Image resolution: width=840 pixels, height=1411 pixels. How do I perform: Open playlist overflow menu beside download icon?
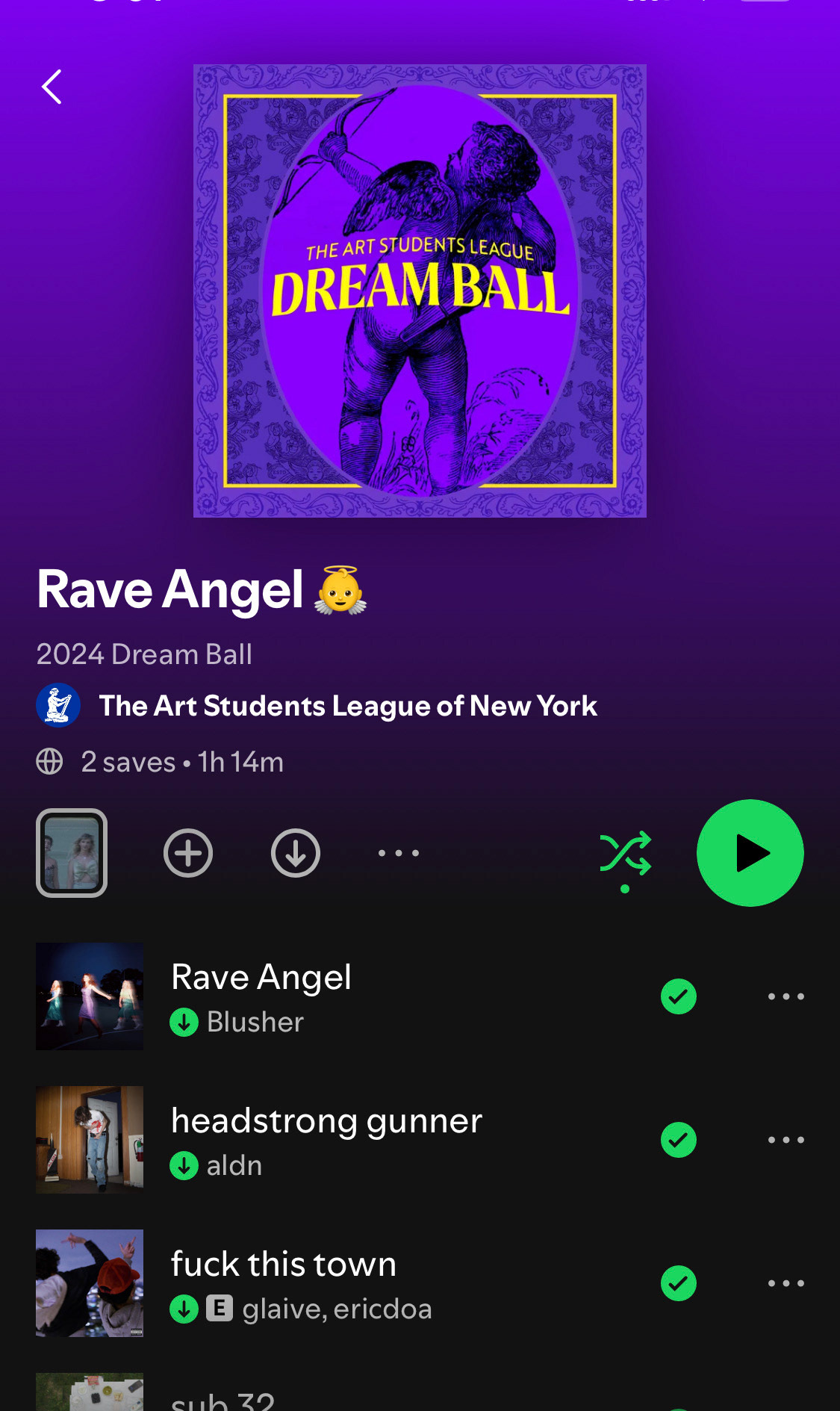point(399,853)
